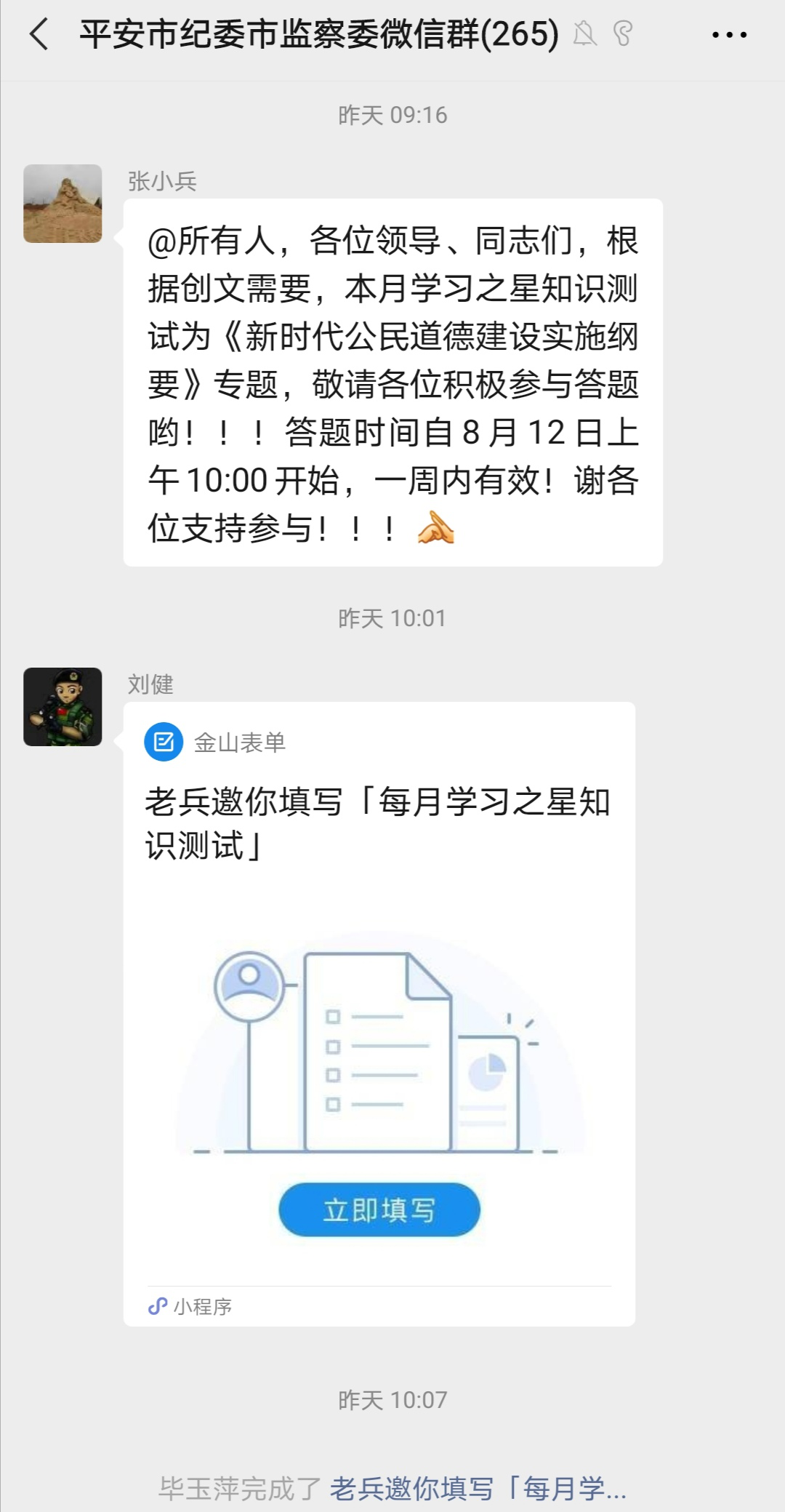Open 张小兵's profile avatar

coord(63,204)
